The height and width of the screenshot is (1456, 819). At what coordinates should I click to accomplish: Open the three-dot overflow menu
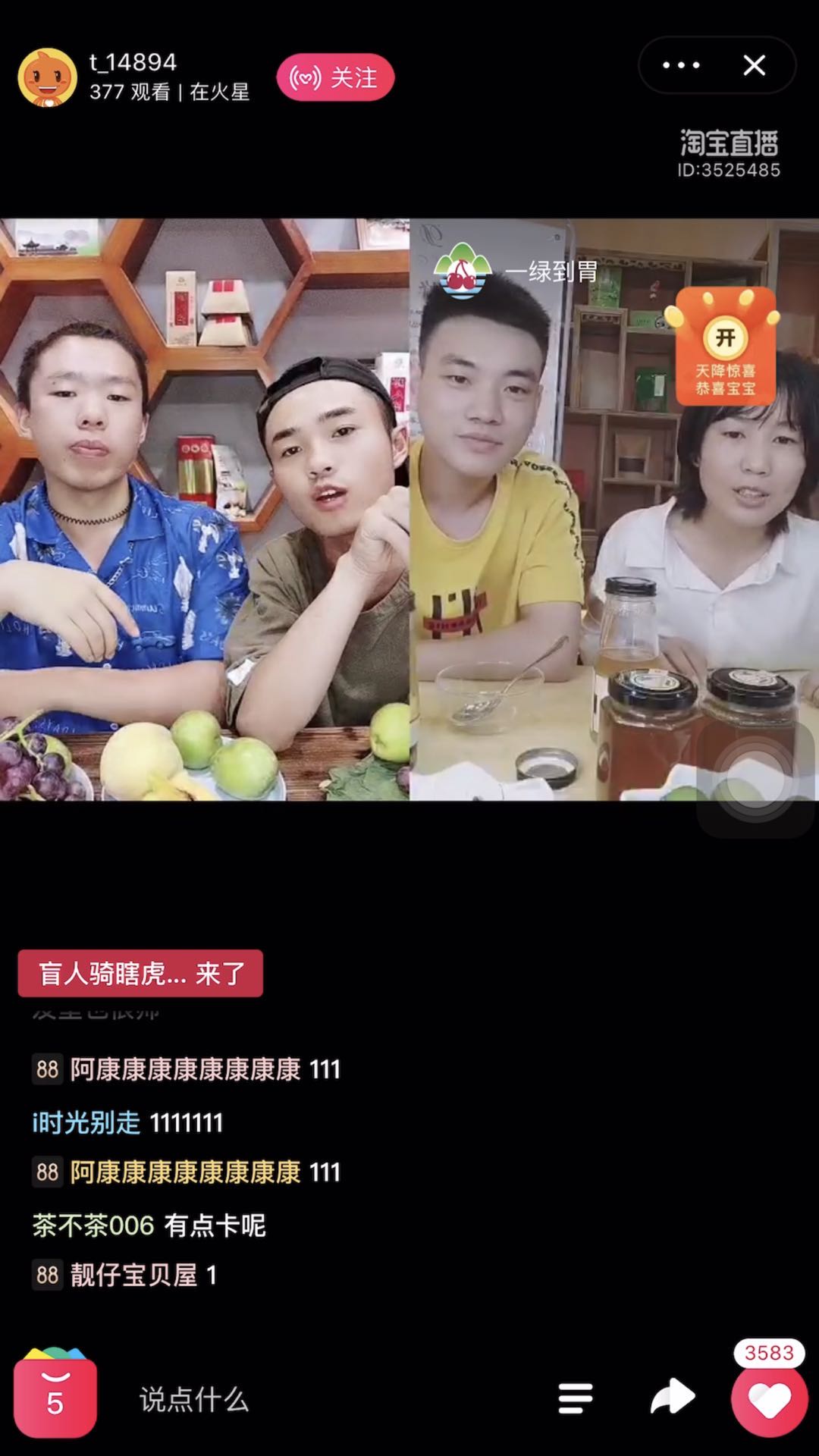click(680, 65)
